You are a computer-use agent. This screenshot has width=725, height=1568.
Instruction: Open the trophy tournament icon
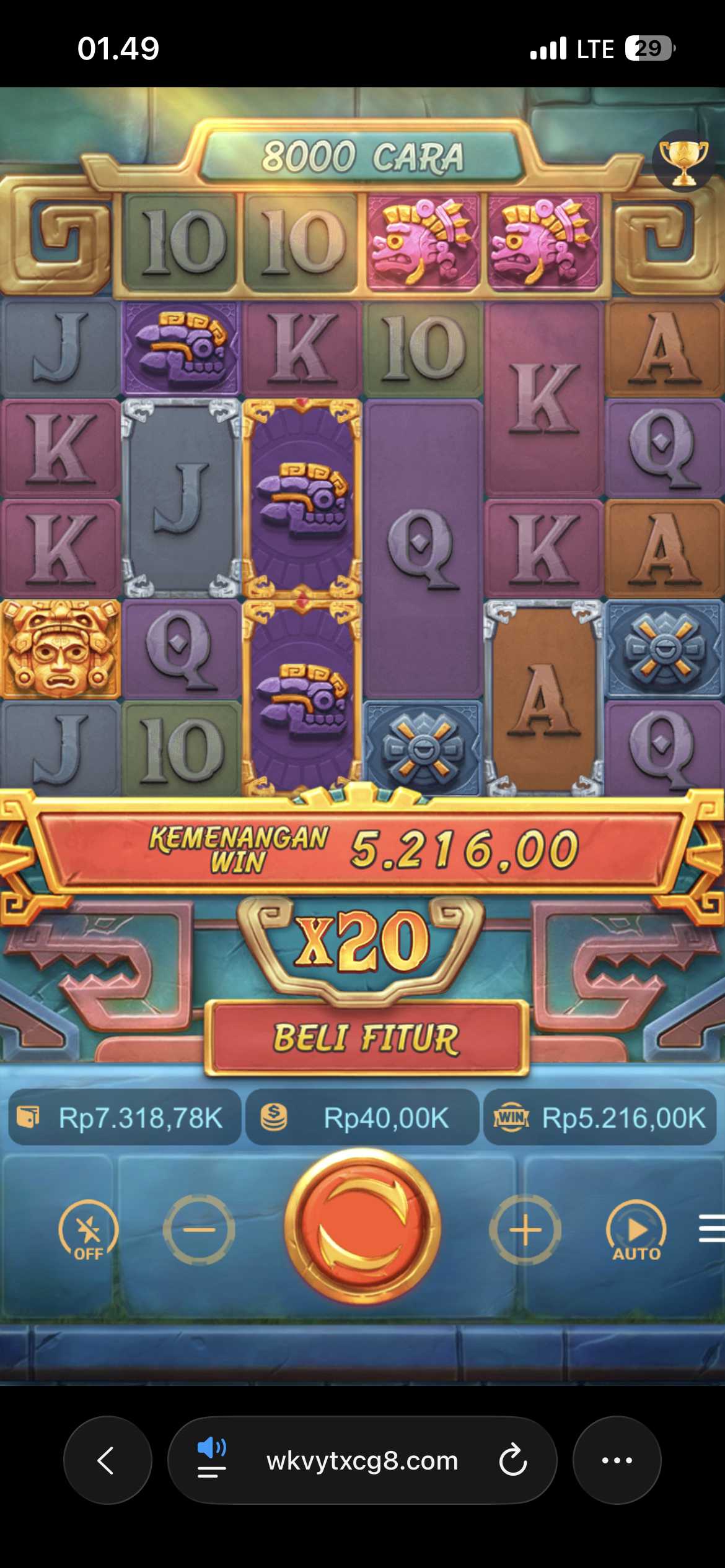coord(683,162)
